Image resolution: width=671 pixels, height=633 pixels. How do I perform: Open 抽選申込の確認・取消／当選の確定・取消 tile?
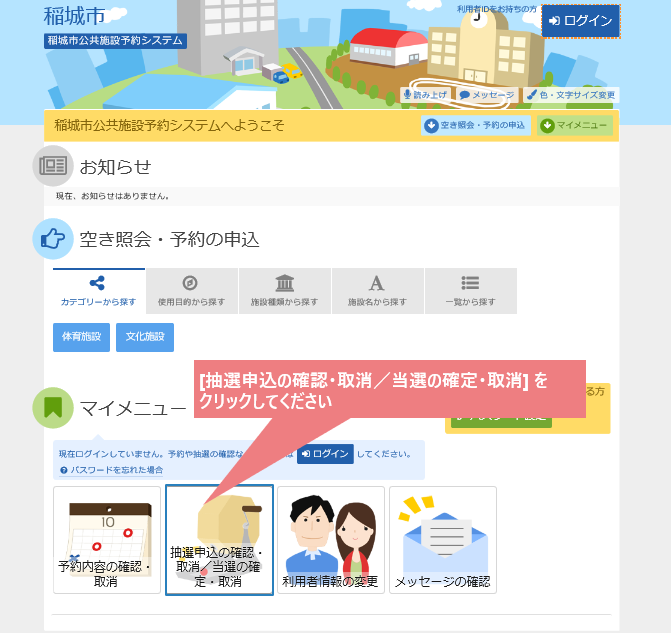tap(219, 540)
